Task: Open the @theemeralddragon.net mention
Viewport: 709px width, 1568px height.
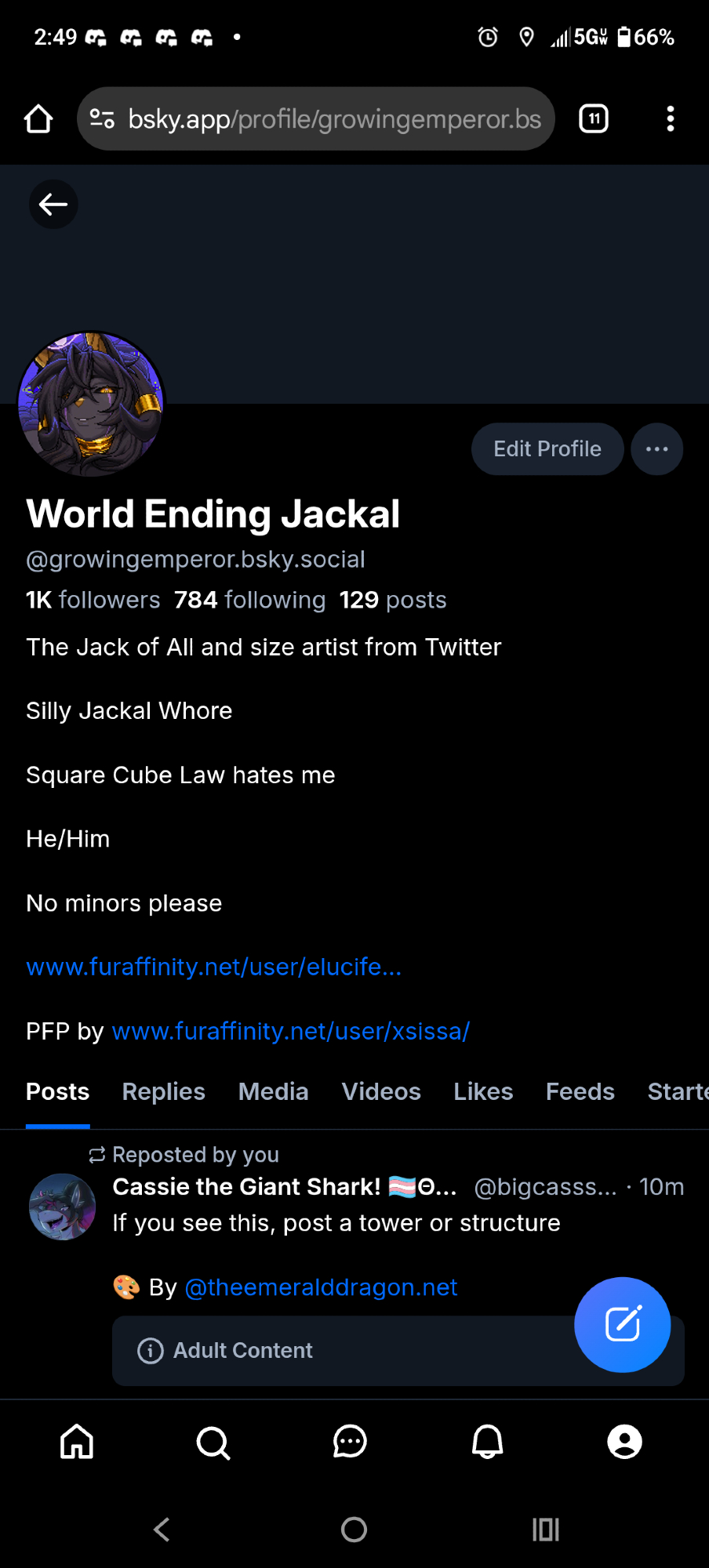Action: pos(321,1287)
